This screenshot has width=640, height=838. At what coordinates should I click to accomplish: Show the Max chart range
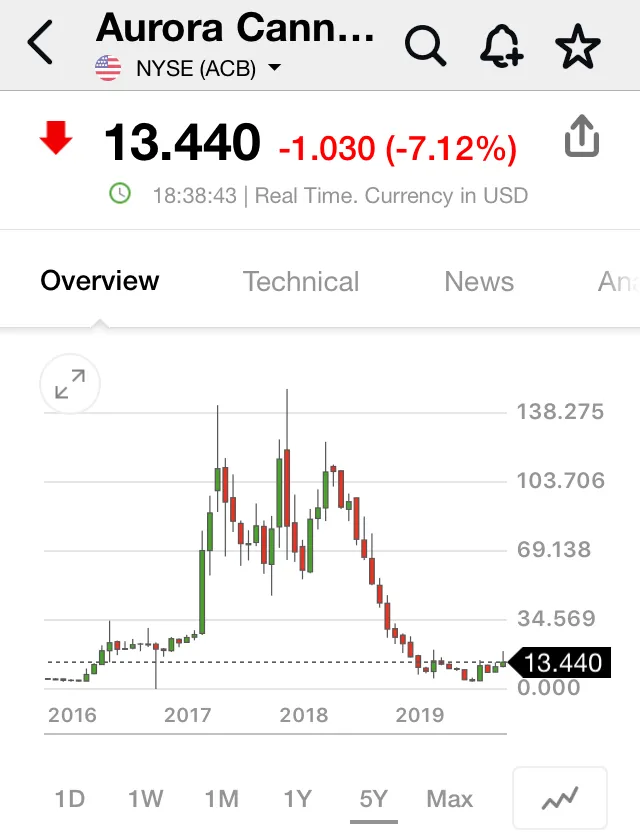pyautogui.click(x=450, y=799)
